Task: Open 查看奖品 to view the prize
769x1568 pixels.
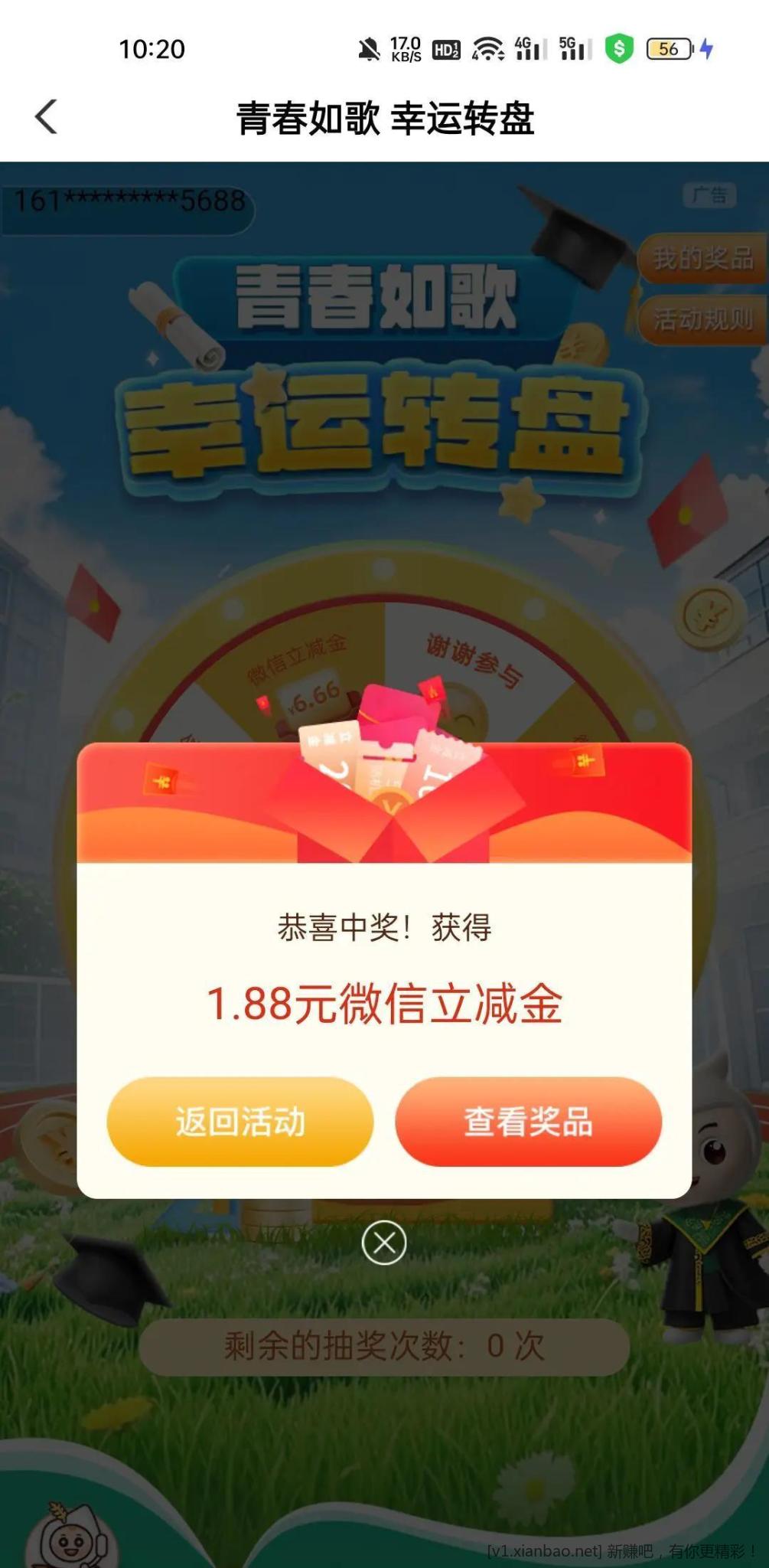Action: tap(528, 1122)
